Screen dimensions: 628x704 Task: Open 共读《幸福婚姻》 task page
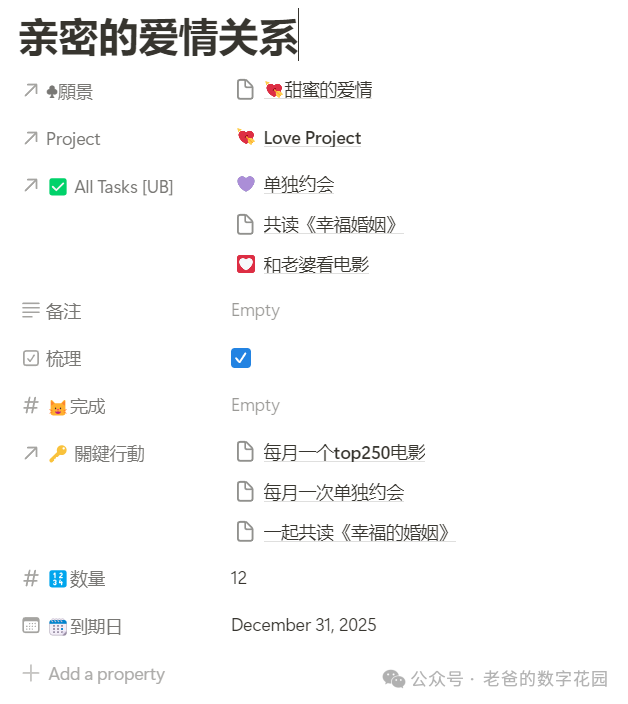332,225
